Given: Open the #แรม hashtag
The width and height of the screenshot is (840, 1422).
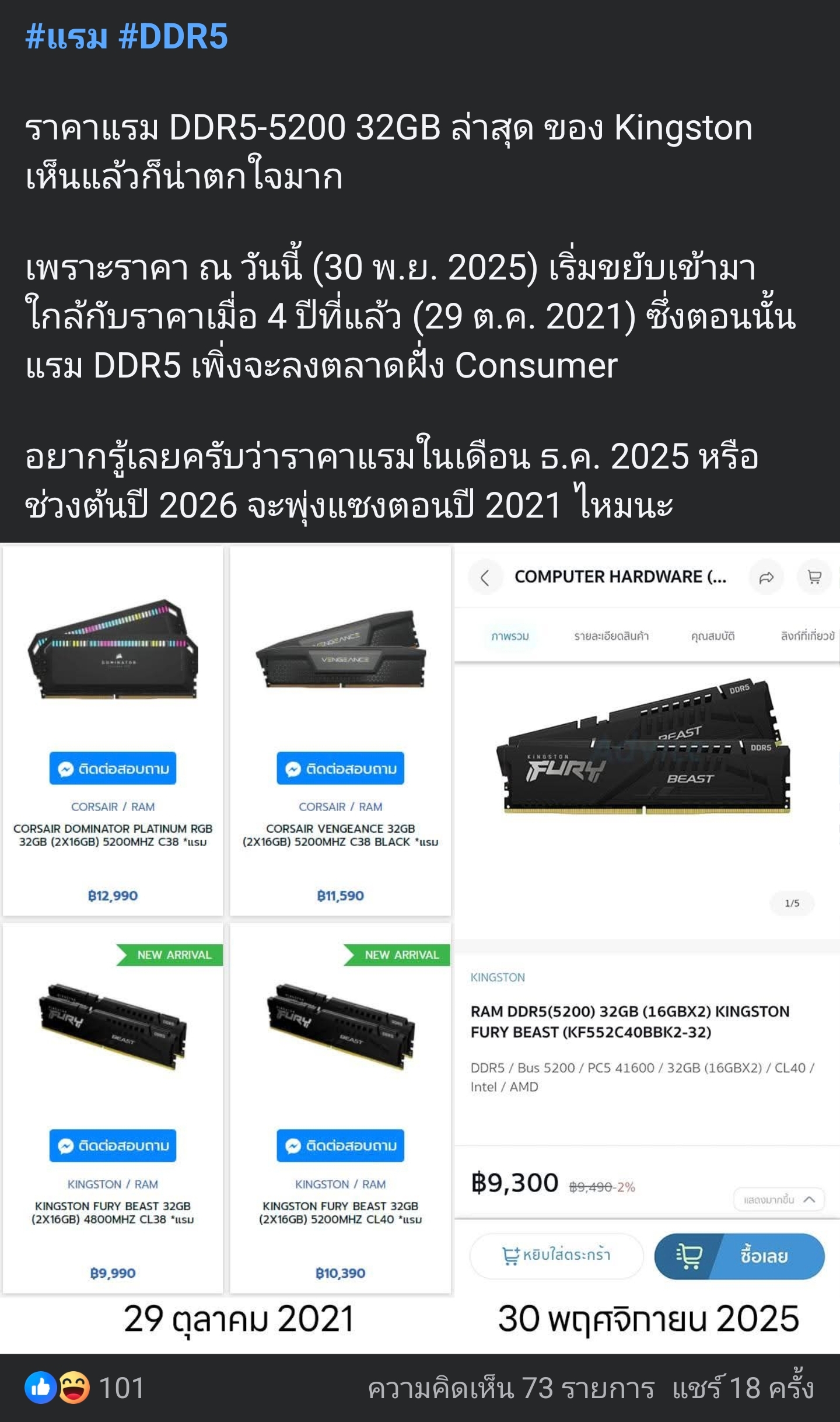Looking at the screenshot, I should (x=66, y=37).
